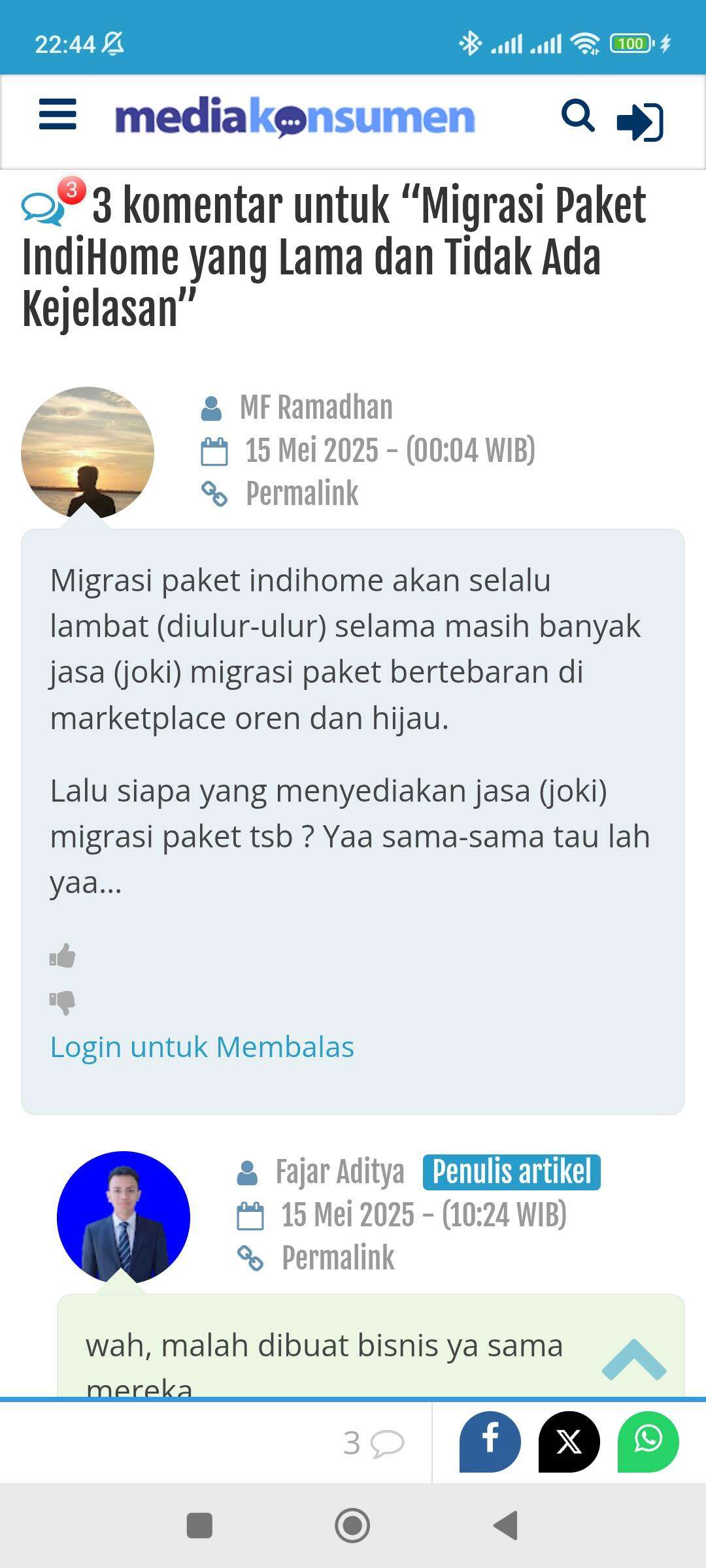
Task: Like MF Ramadhan's comment
Action: [x=62, y=956]
